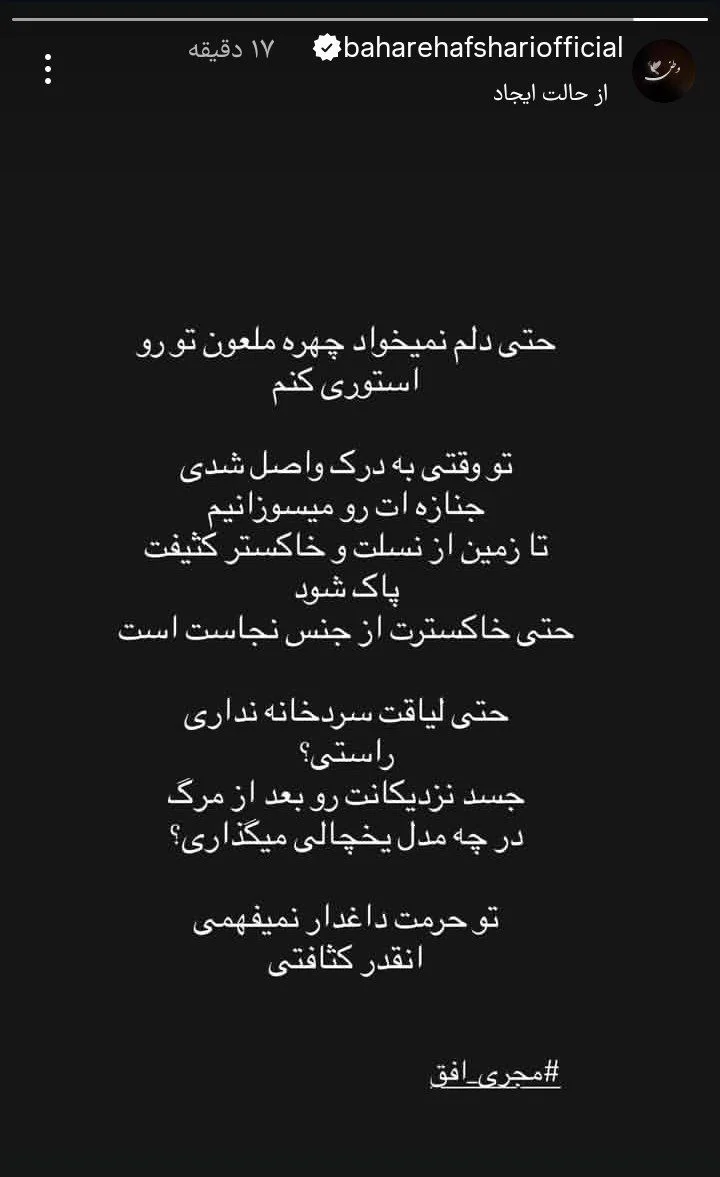This screenshot has height=1177, width=720.
Task: Open the profile picture of baharehafshariofficial
Action: 664,71
